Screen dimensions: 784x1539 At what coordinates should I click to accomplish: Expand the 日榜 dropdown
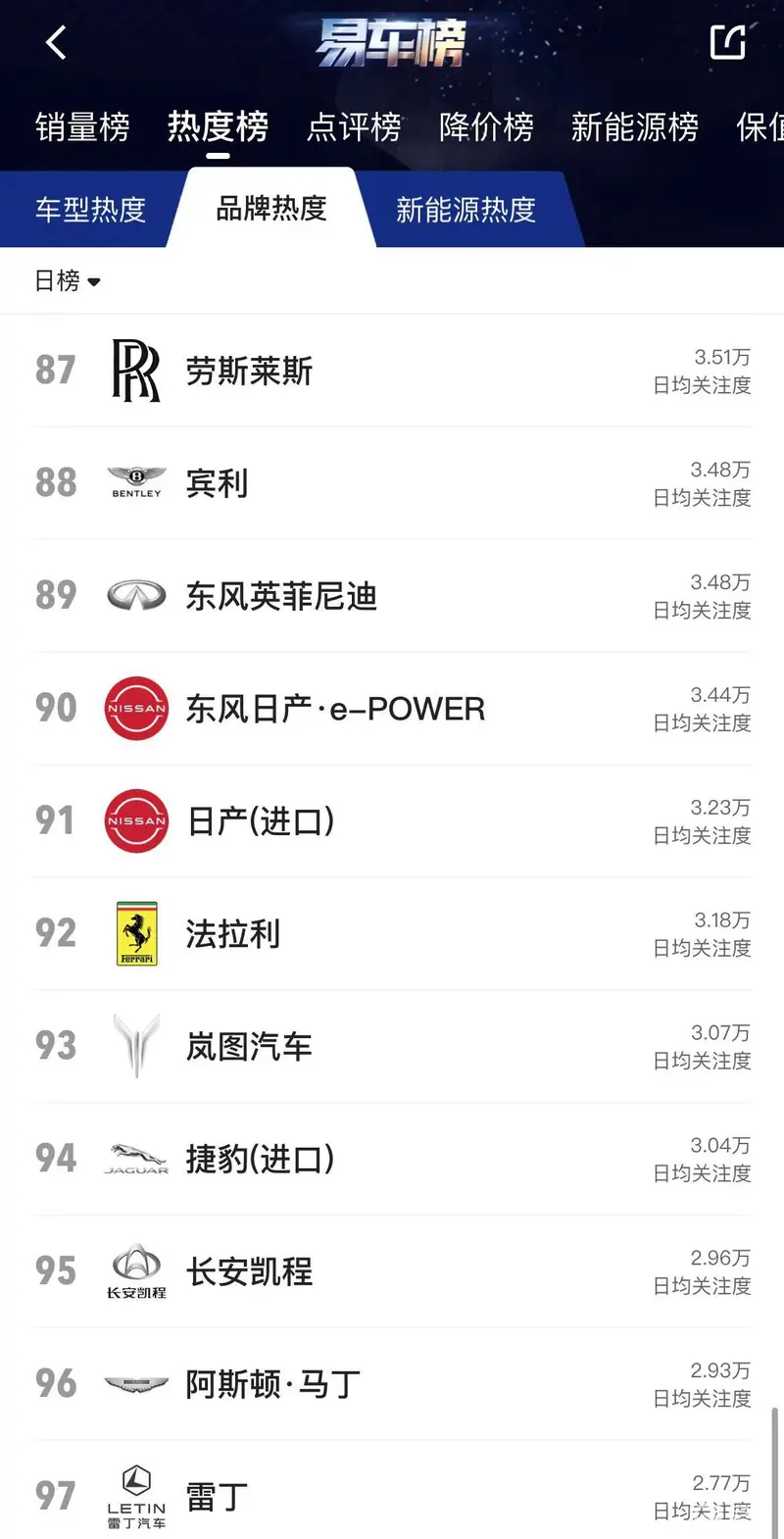tap(68, 281)
